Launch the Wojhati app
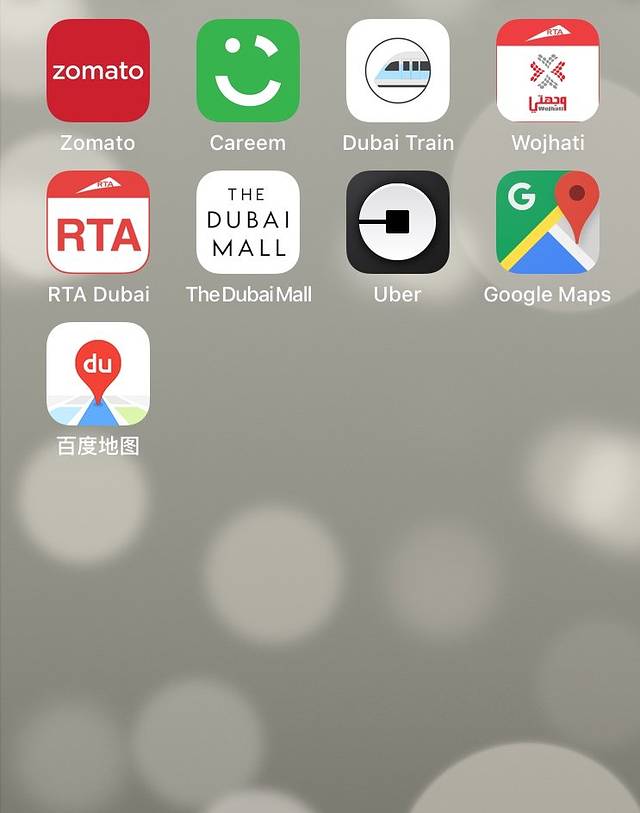The width and height of the screenshot is (640, 813). [548, 71]
